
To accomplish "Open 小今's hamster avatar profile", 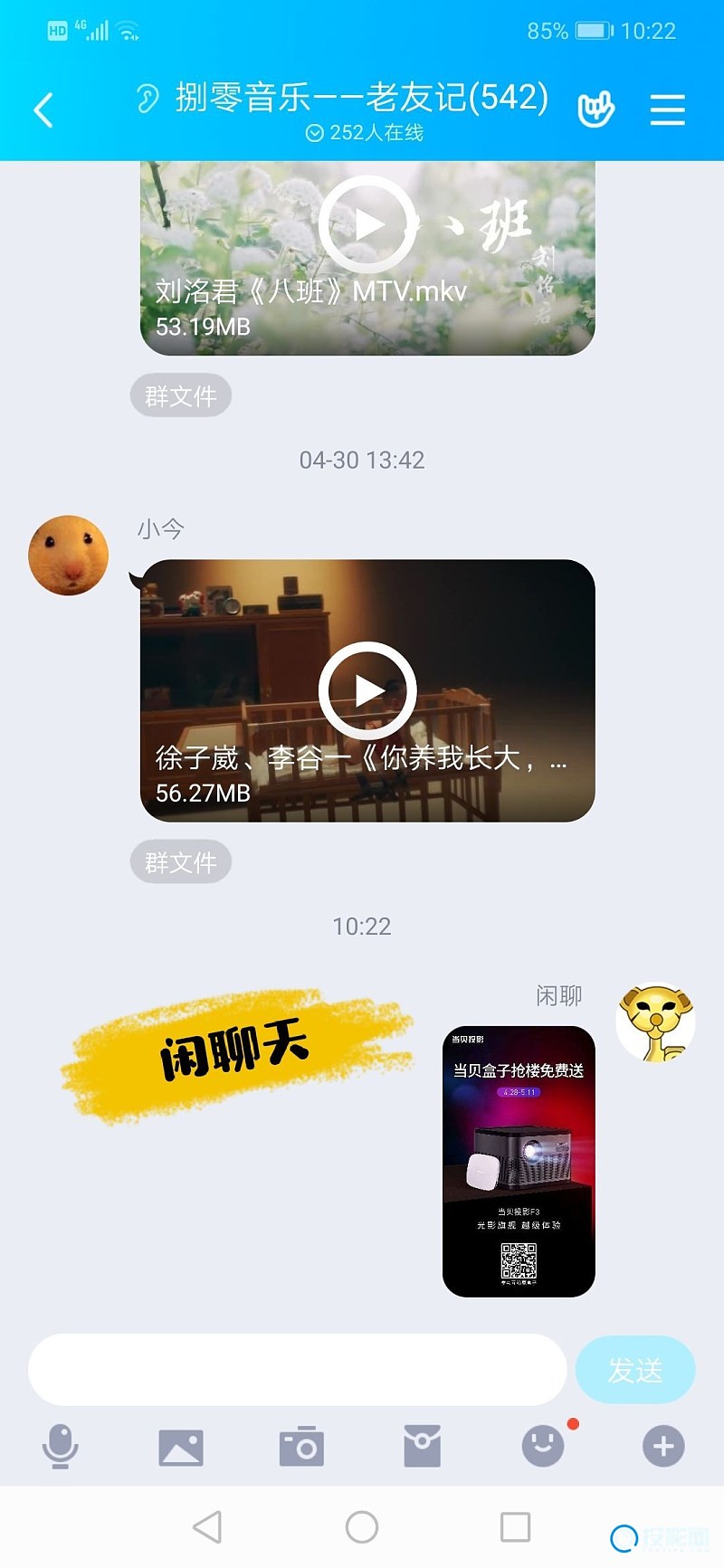I will [x=69, y=555].
